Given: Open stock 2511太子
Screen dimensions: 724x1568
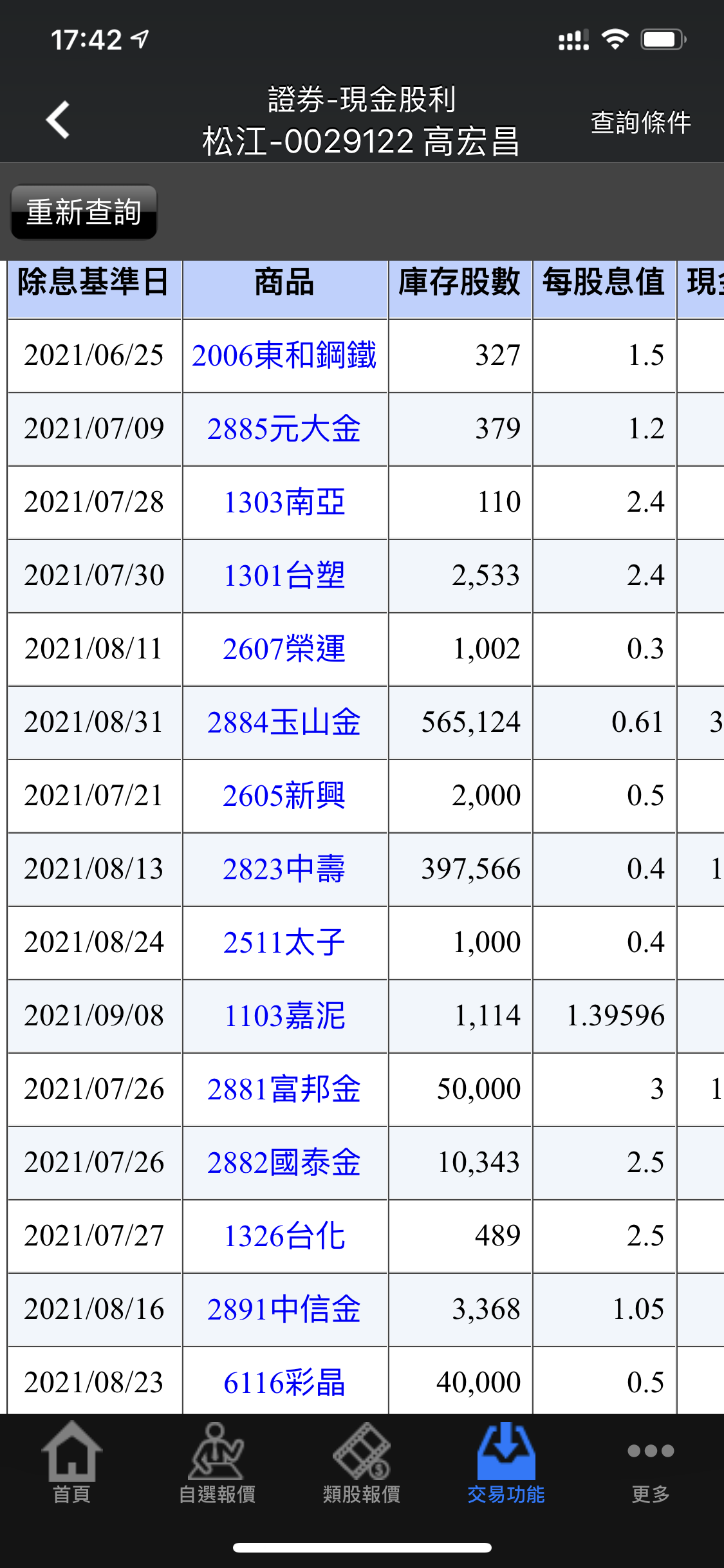Looking at the screenshot, I should coord(284,942).
